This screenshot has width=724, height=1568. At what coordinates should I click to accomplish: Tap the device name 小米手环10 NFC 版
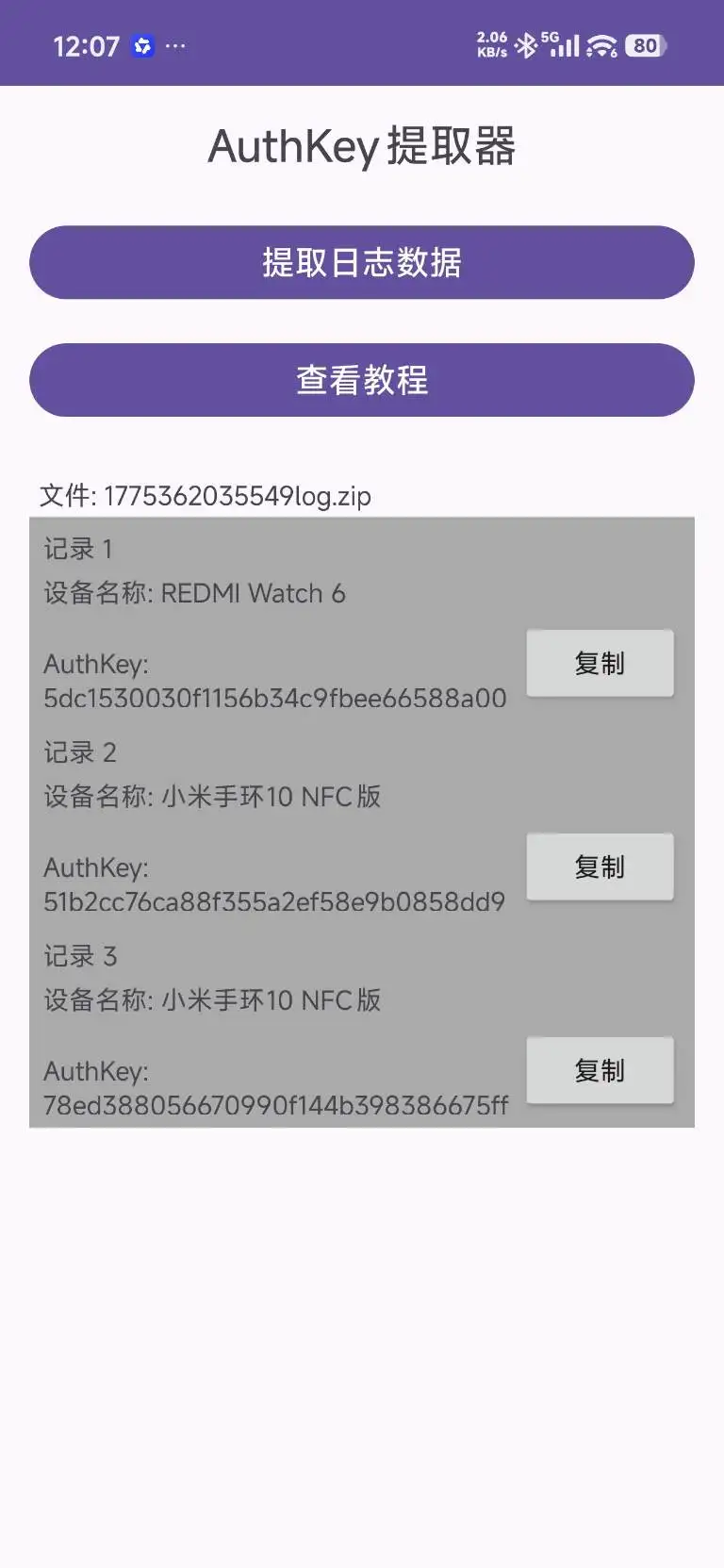tap(271, 797)
